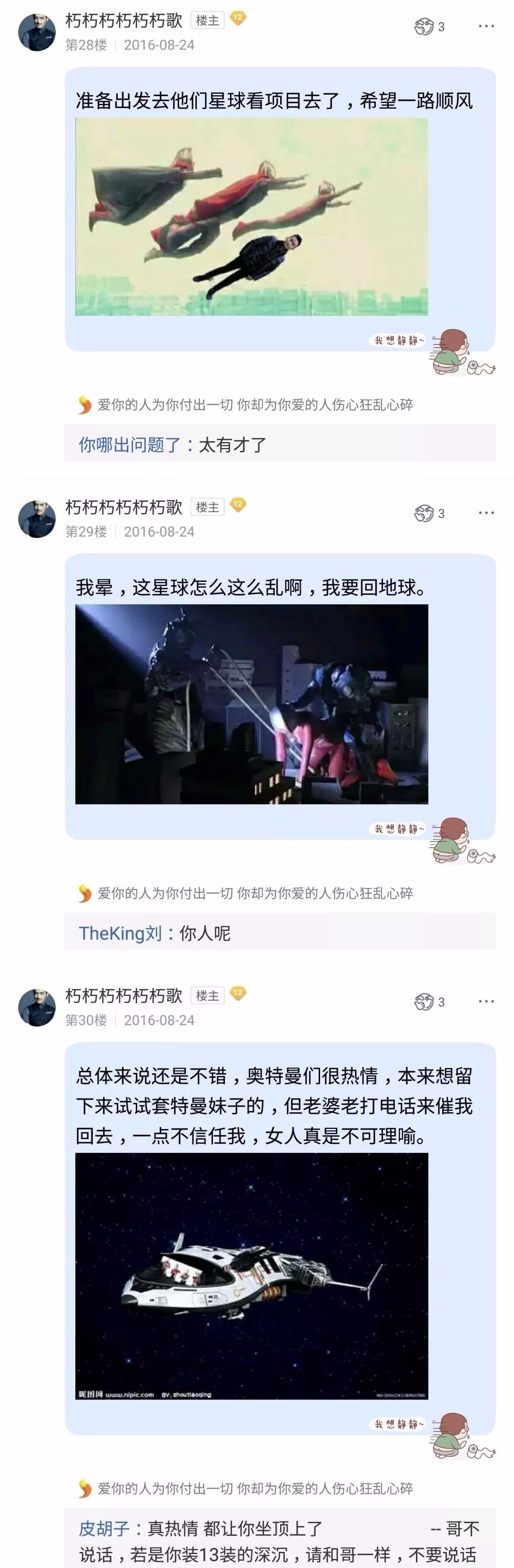View the spaceship image in 第30楼
This screenshot has width=514, height=1568.
click(x=252, y=1276)
